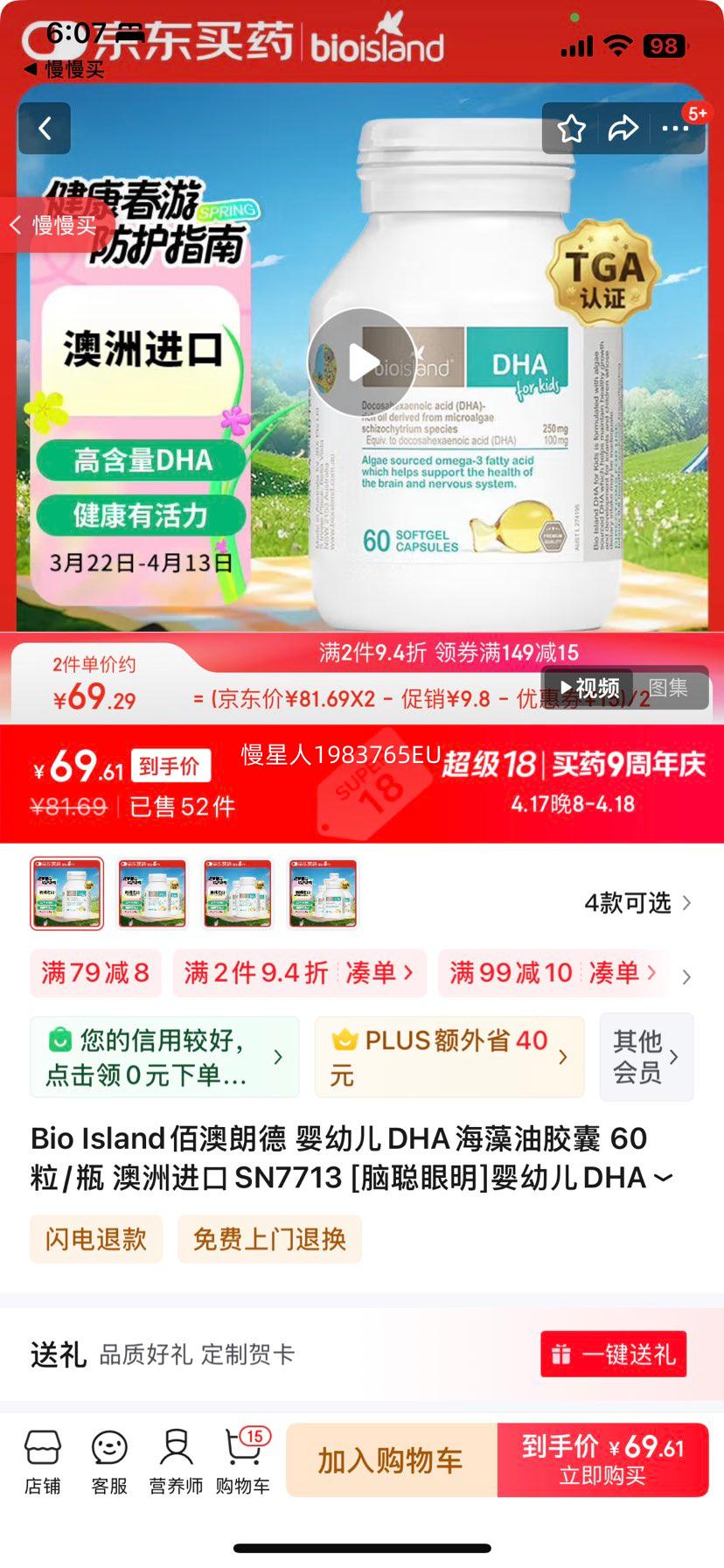This screenshot has height=1568, width=724.
Task: Claim the 满79减8 coupon
Action: tap(95, 973)
